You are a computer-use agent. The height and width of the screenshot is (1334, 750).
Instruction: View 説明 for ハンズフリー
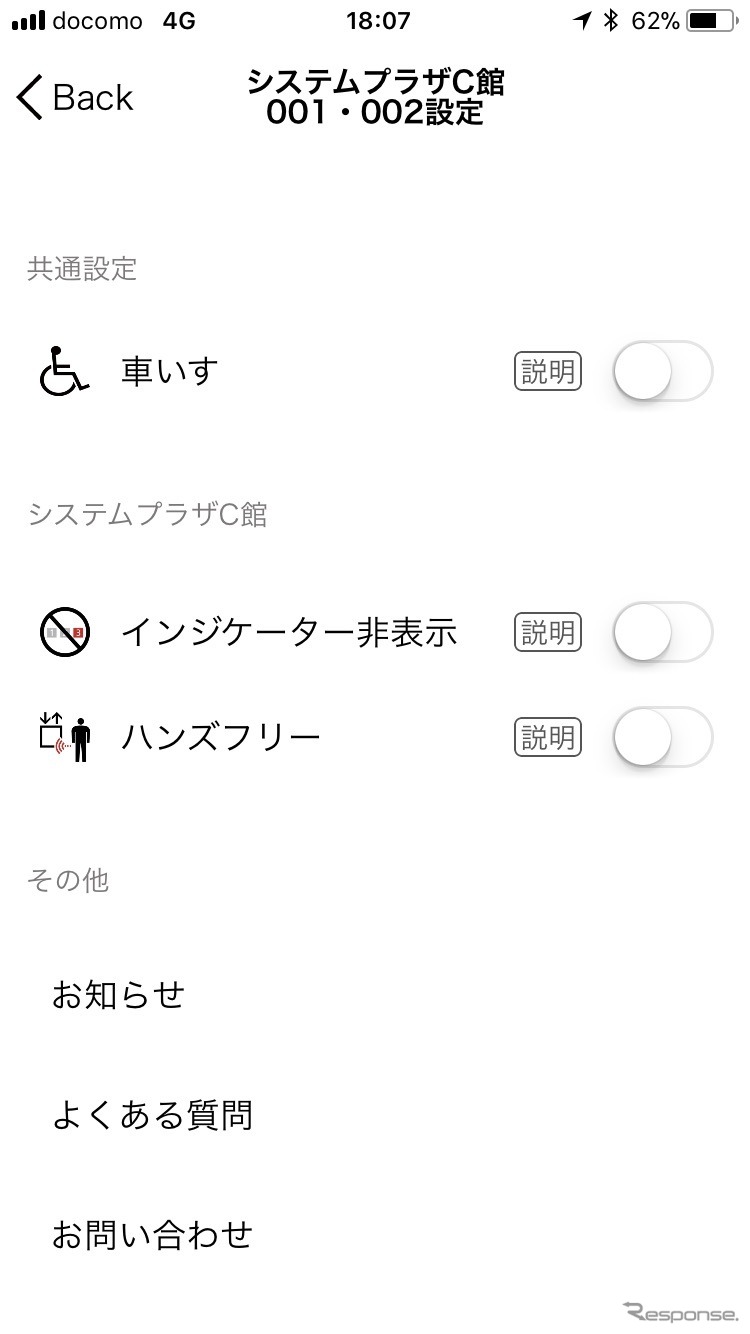tap(548, 738)
